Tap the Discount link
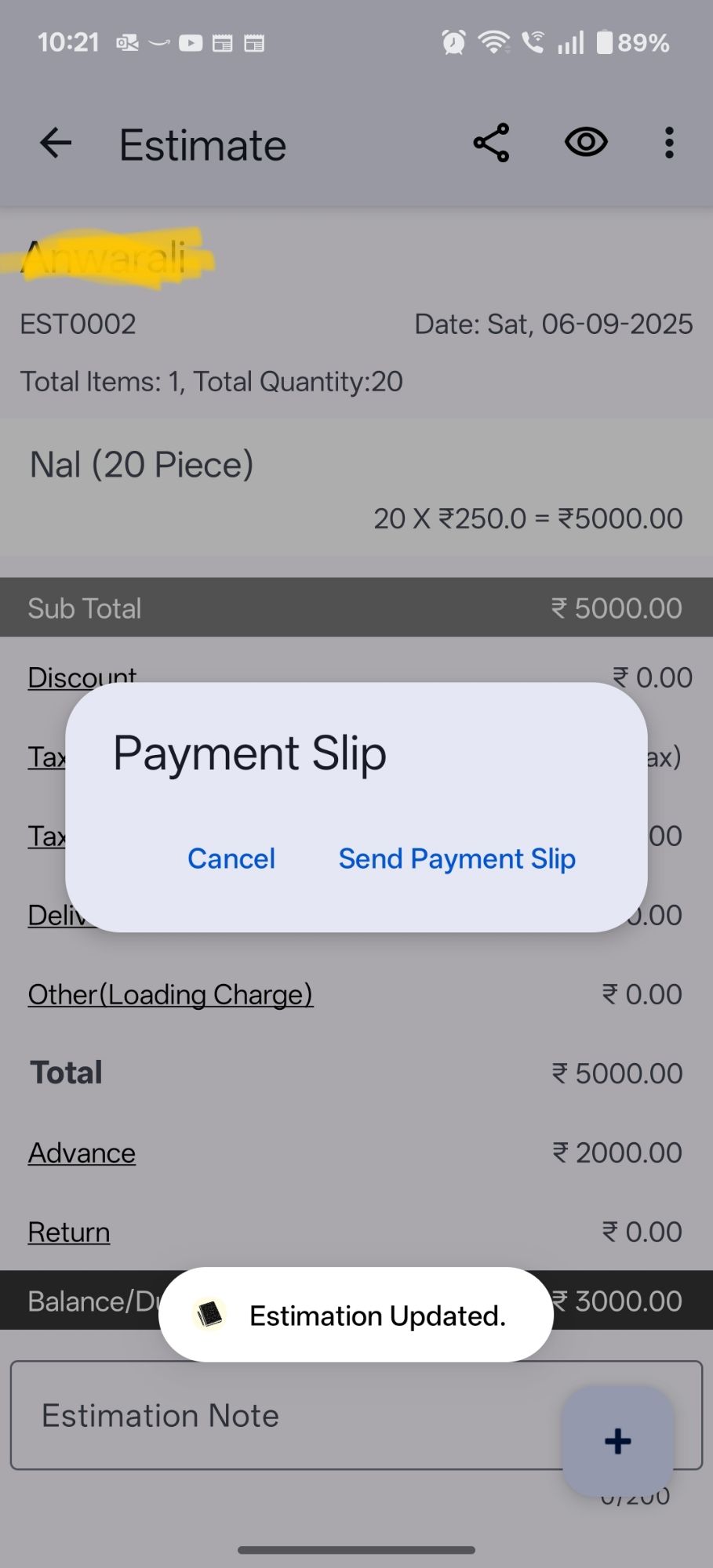Viewport: 713px width, 1568px height. pyautogui.click(x=82, y=676)
